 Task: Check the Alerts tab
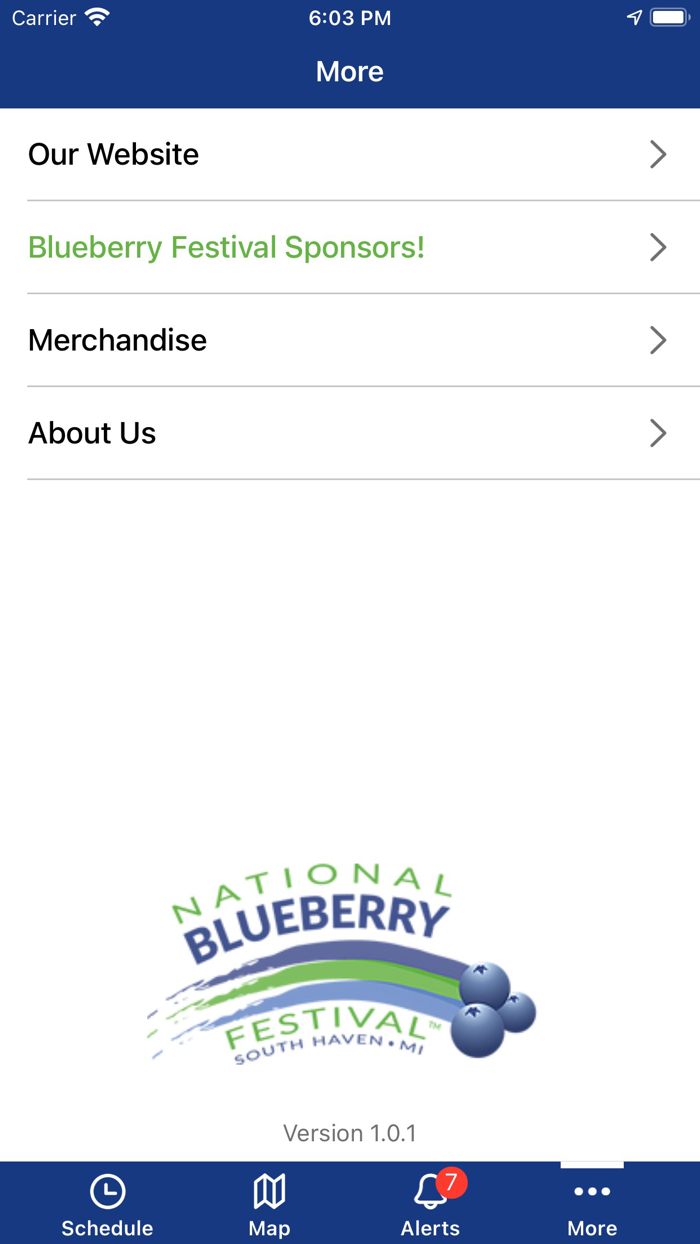430,1204
